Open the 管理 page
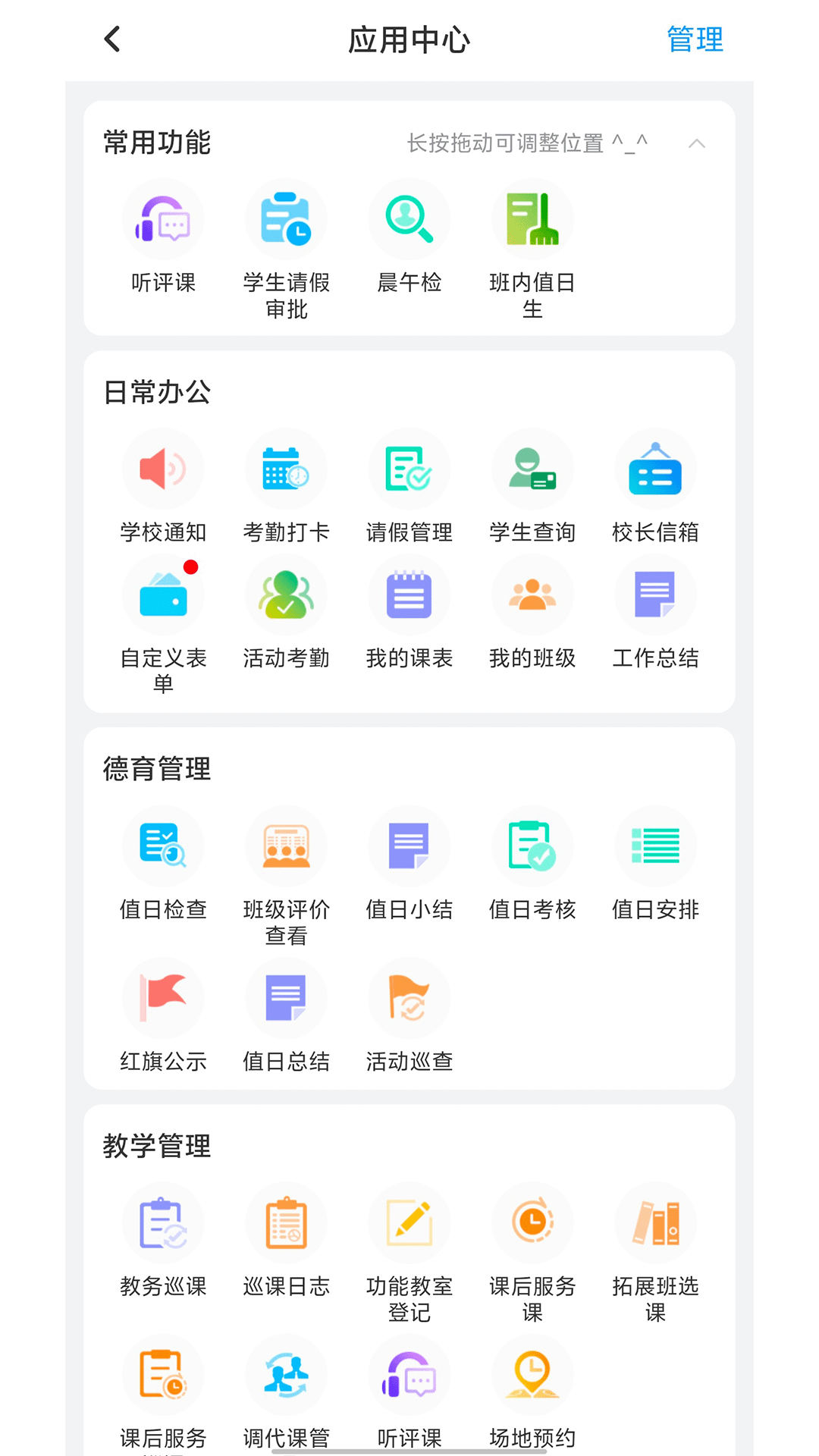The image size is (819, 1456). 694,38
